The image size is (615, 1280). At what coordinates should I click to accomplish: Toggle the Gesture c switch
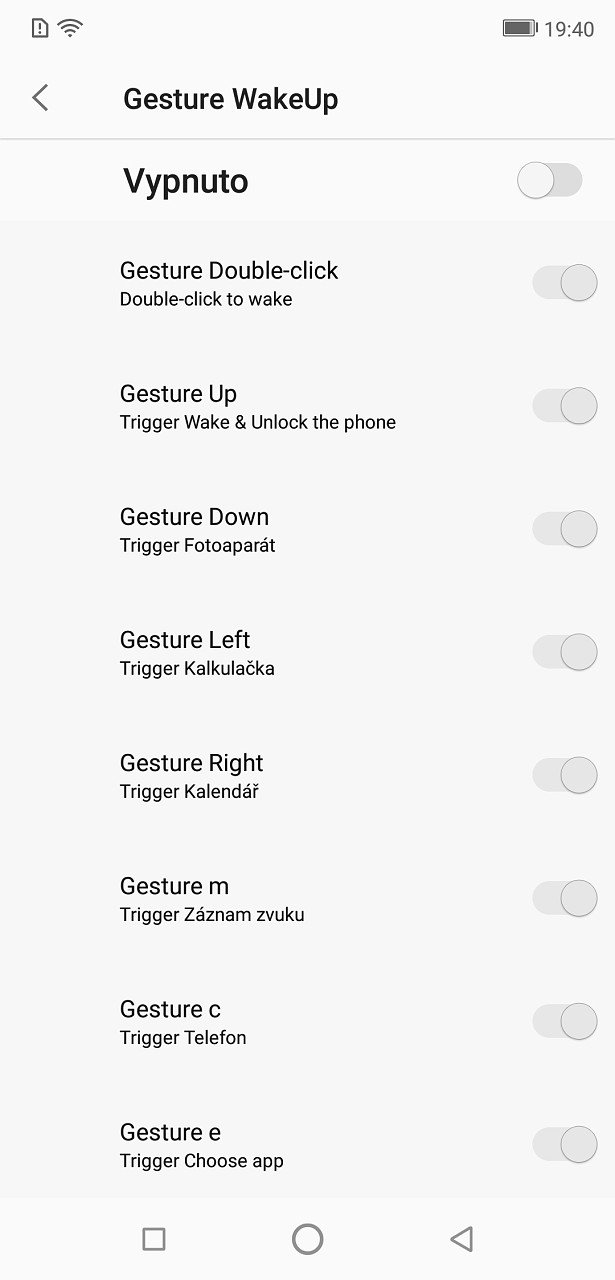(x=564, y=1021)
